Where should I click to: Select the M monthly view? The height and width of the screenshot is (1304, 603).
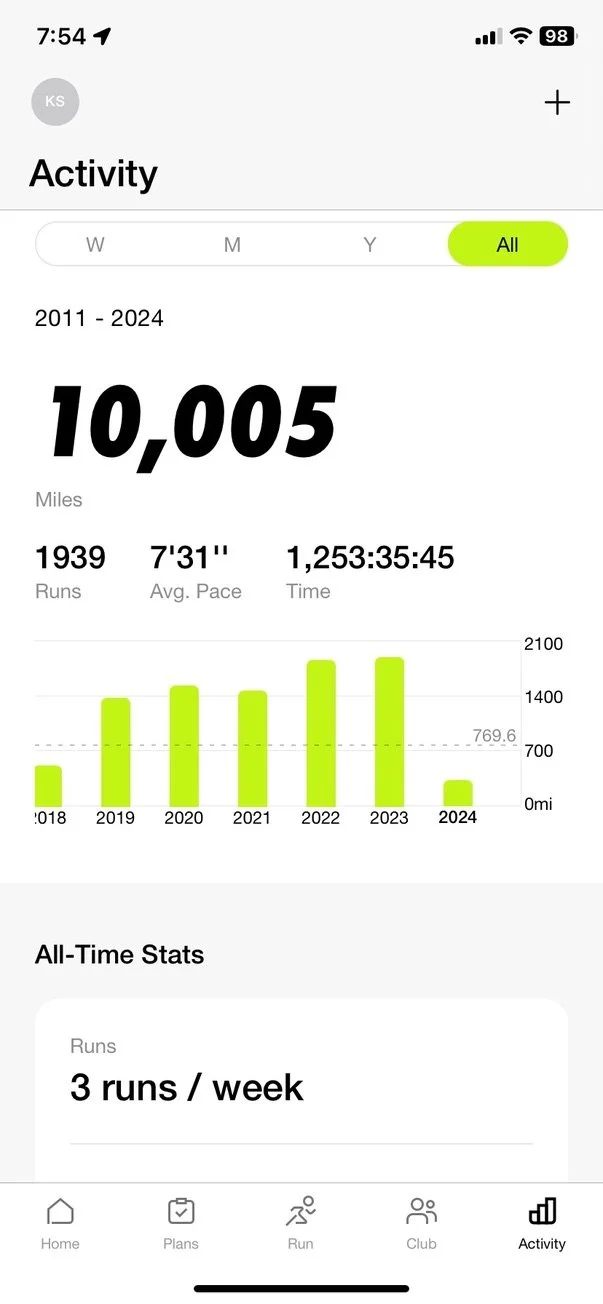click(232, 245)
